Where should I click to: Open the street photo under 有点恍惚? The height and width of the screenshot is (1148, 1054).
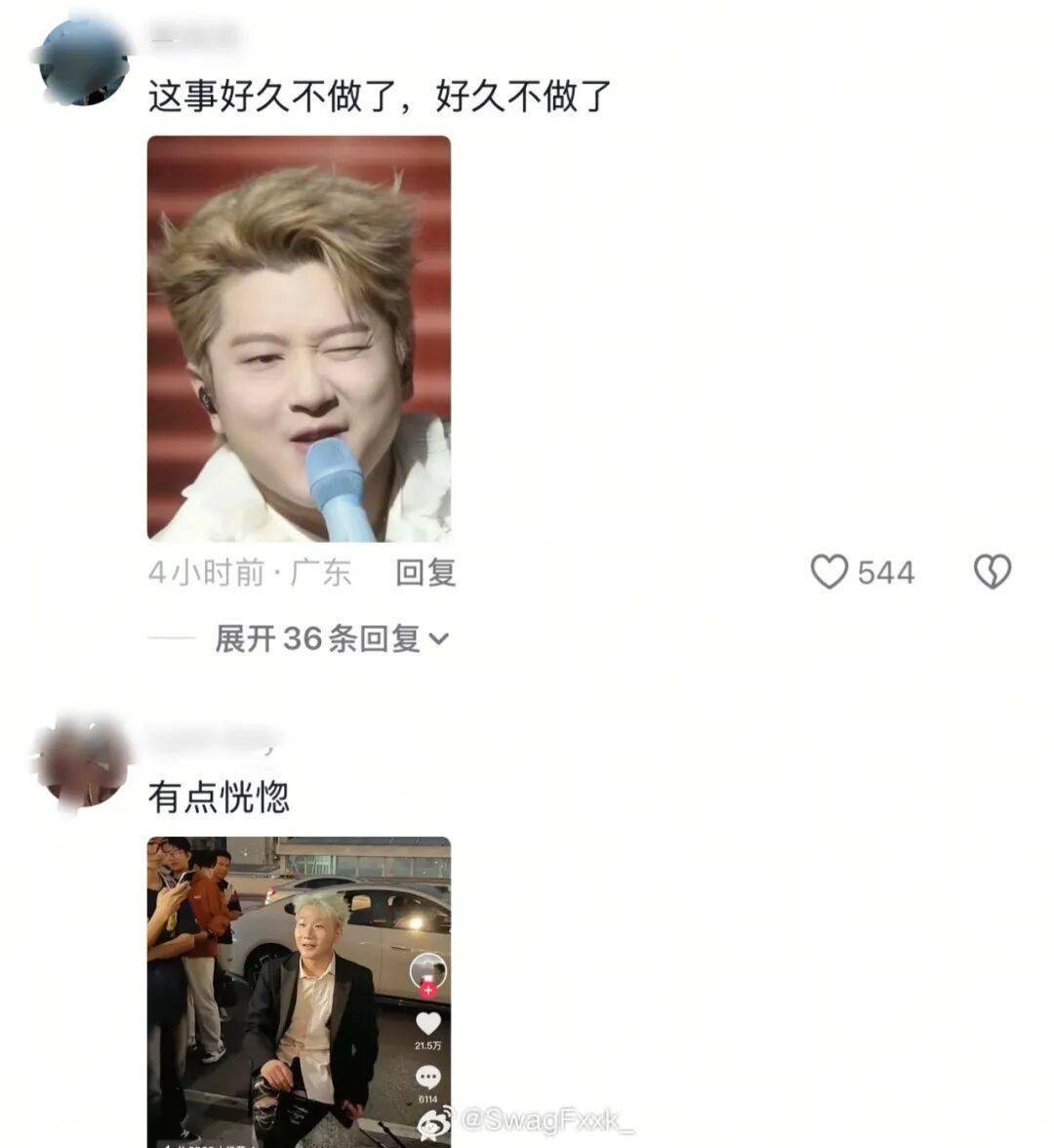coord(299,991)
